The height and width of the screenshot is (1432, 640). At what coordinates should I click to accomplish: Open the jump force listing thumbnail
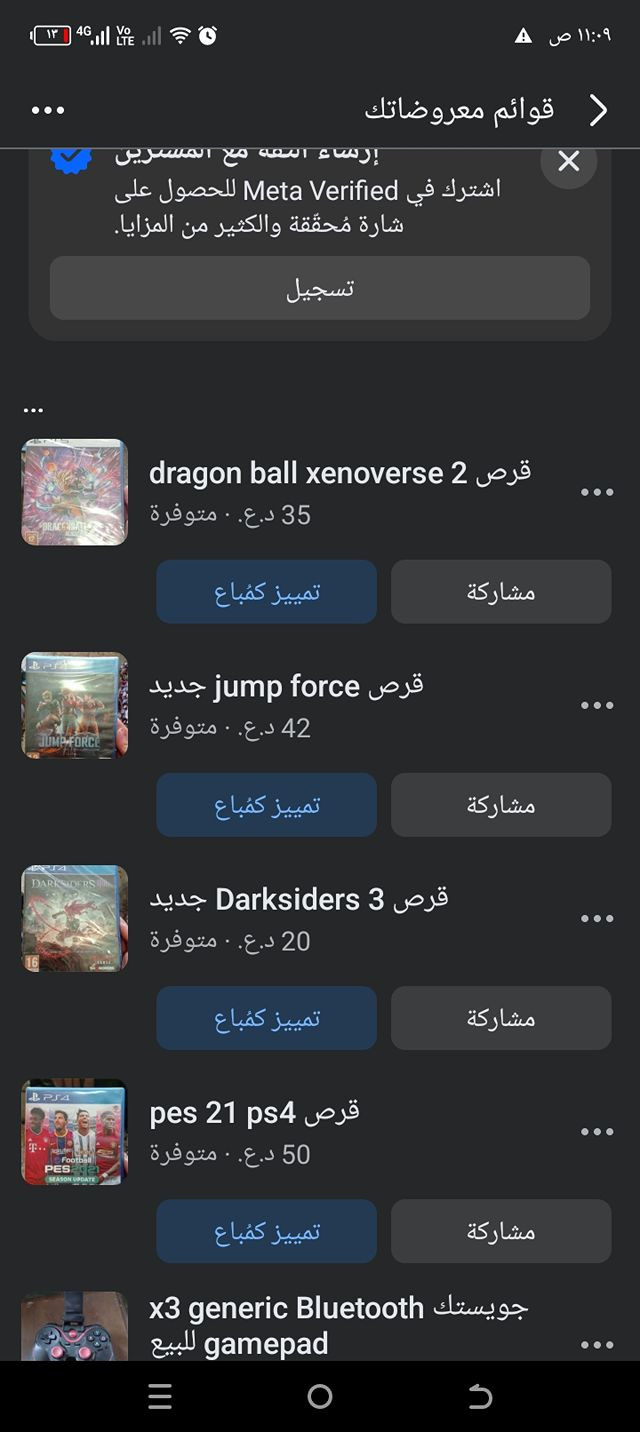75,705
